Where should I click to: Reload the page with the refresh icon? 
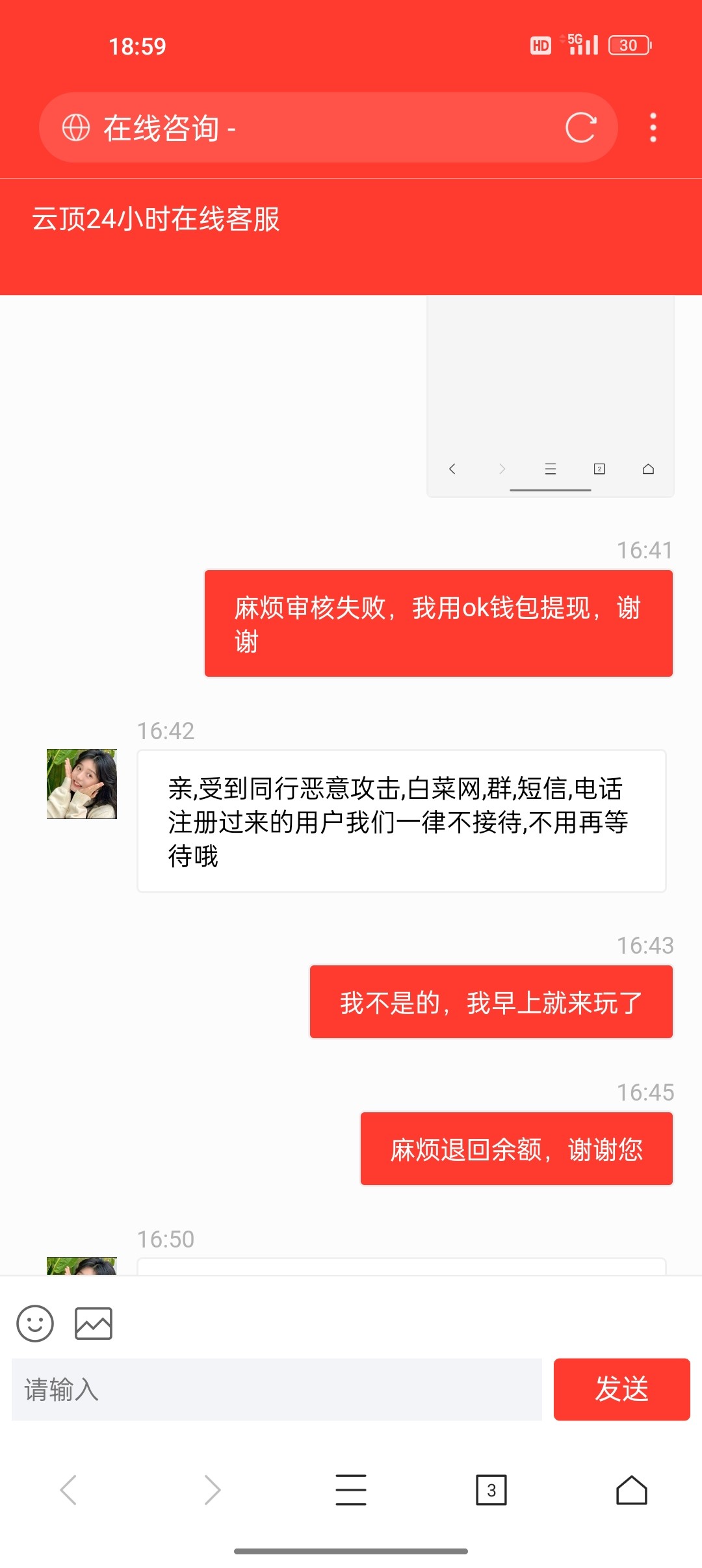(x=580, y=127)
